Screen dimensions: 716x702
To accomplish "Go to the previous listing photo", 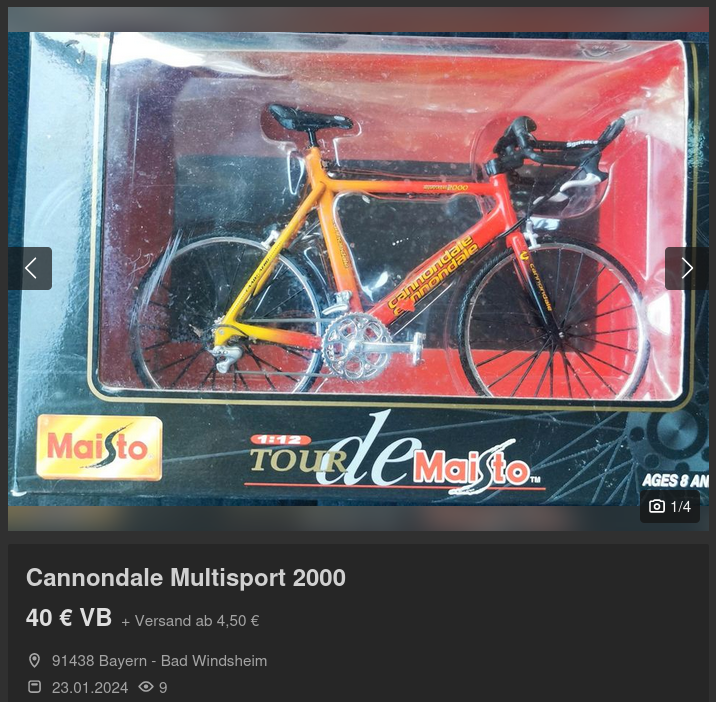I will pos(30,268).
